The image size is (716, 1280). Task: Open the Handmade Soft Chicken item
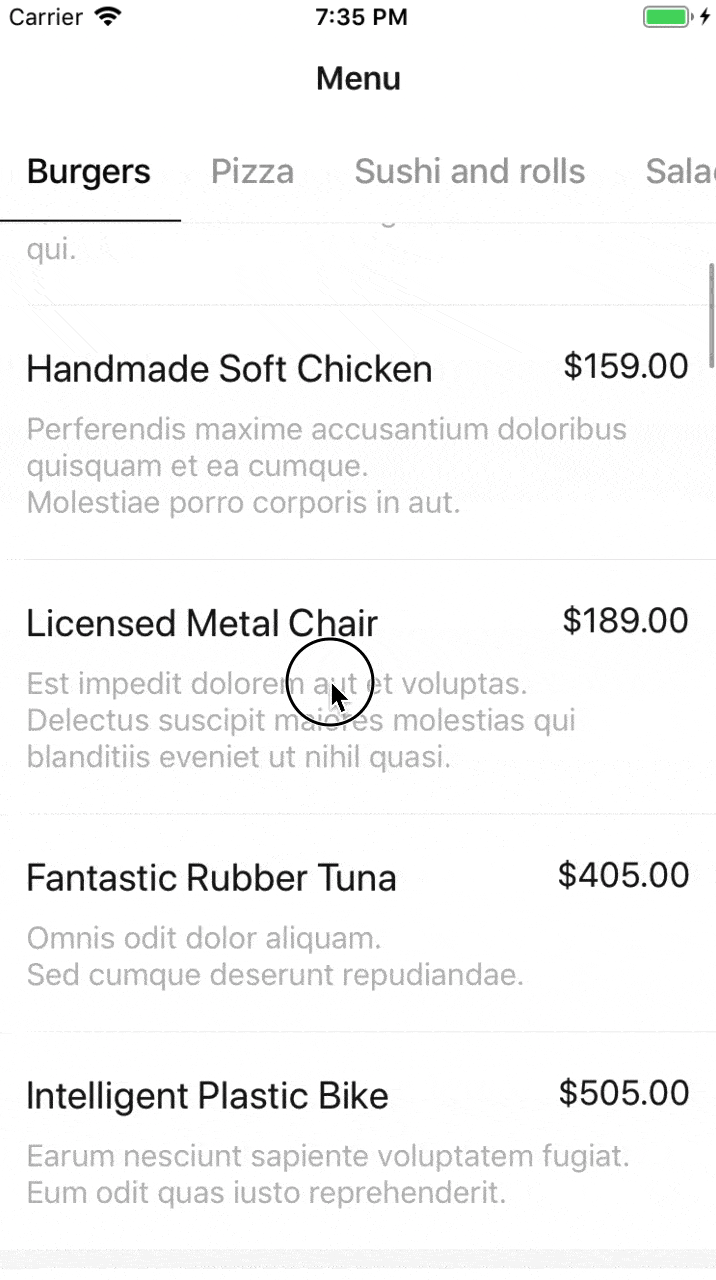click(358, 432)
